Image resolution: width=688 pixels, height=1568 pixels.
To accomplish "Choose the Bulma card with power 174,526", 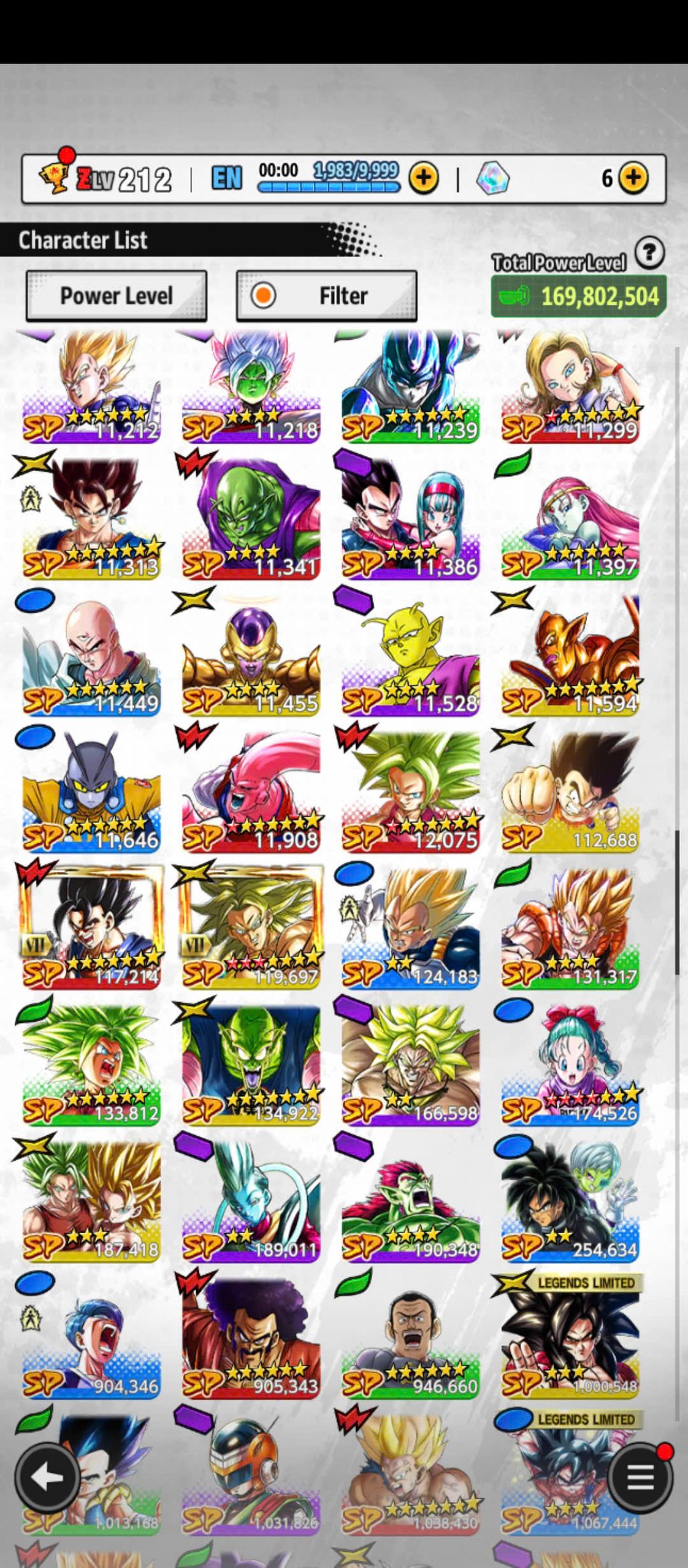I will [570, 1065].
